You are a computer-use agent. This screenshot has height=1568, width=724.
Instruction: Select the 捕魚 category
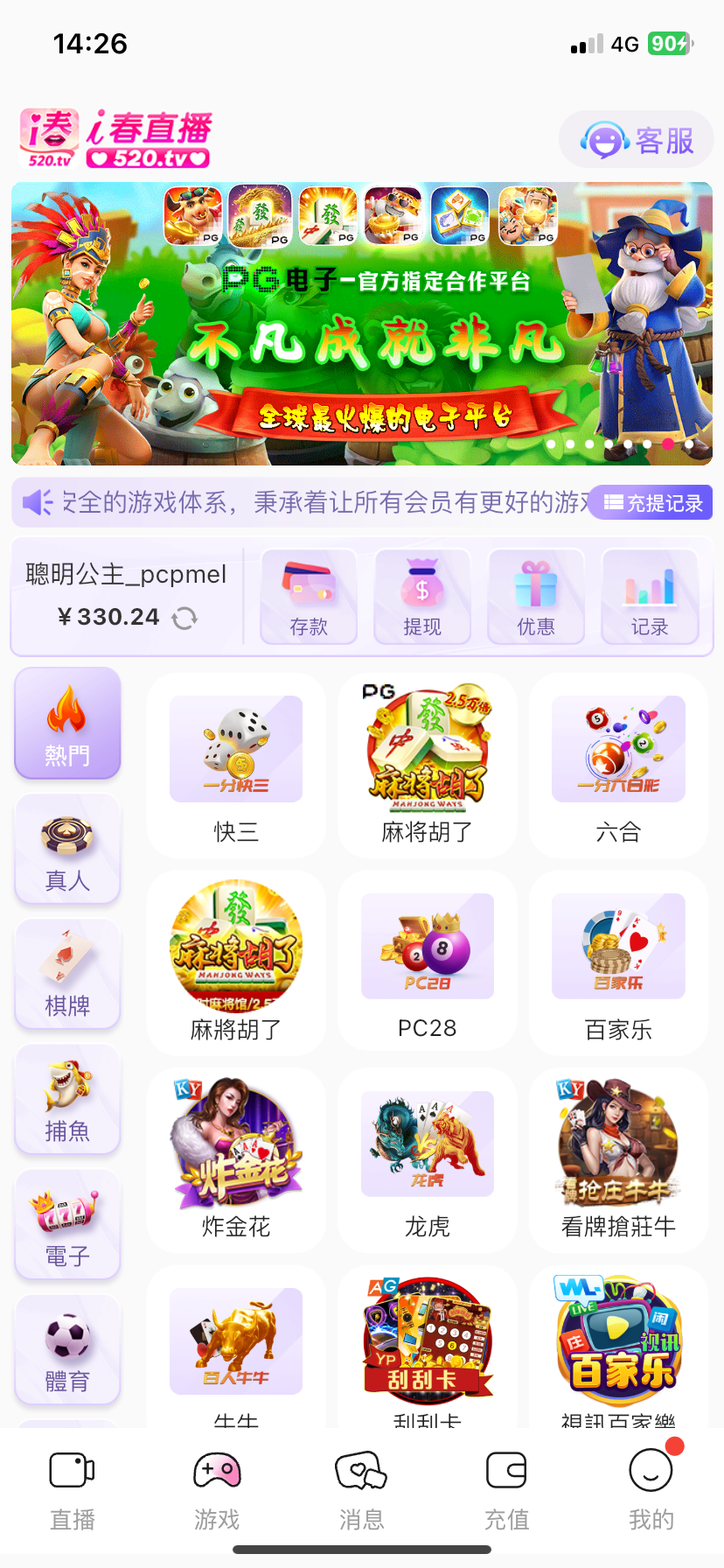pos(67,1101)
